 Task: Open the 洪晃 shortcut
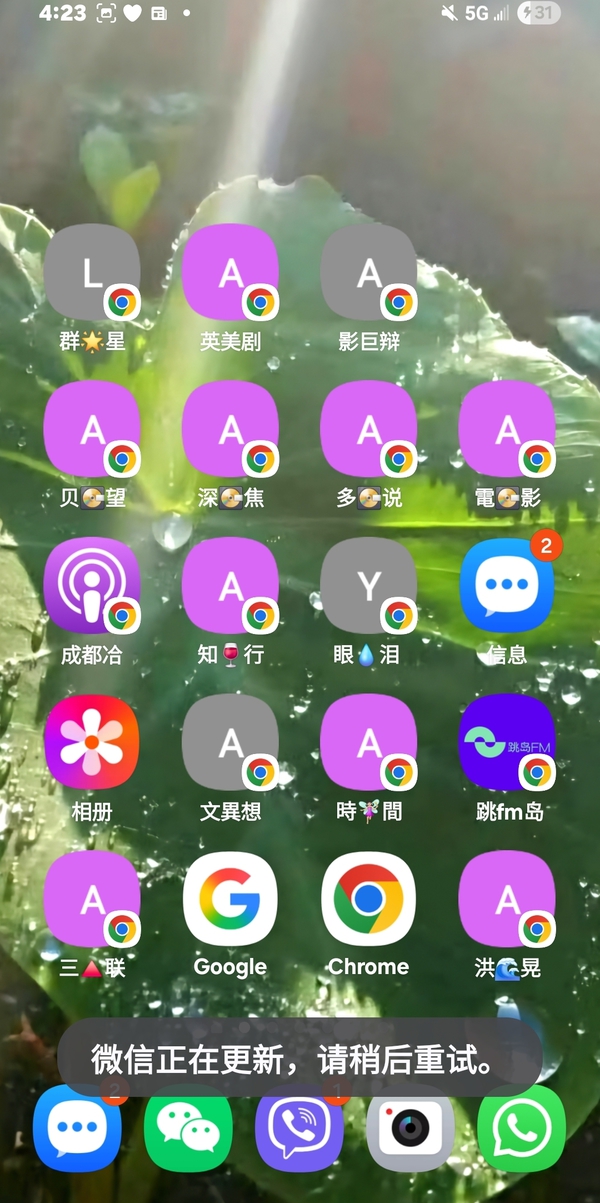(507, 900)
